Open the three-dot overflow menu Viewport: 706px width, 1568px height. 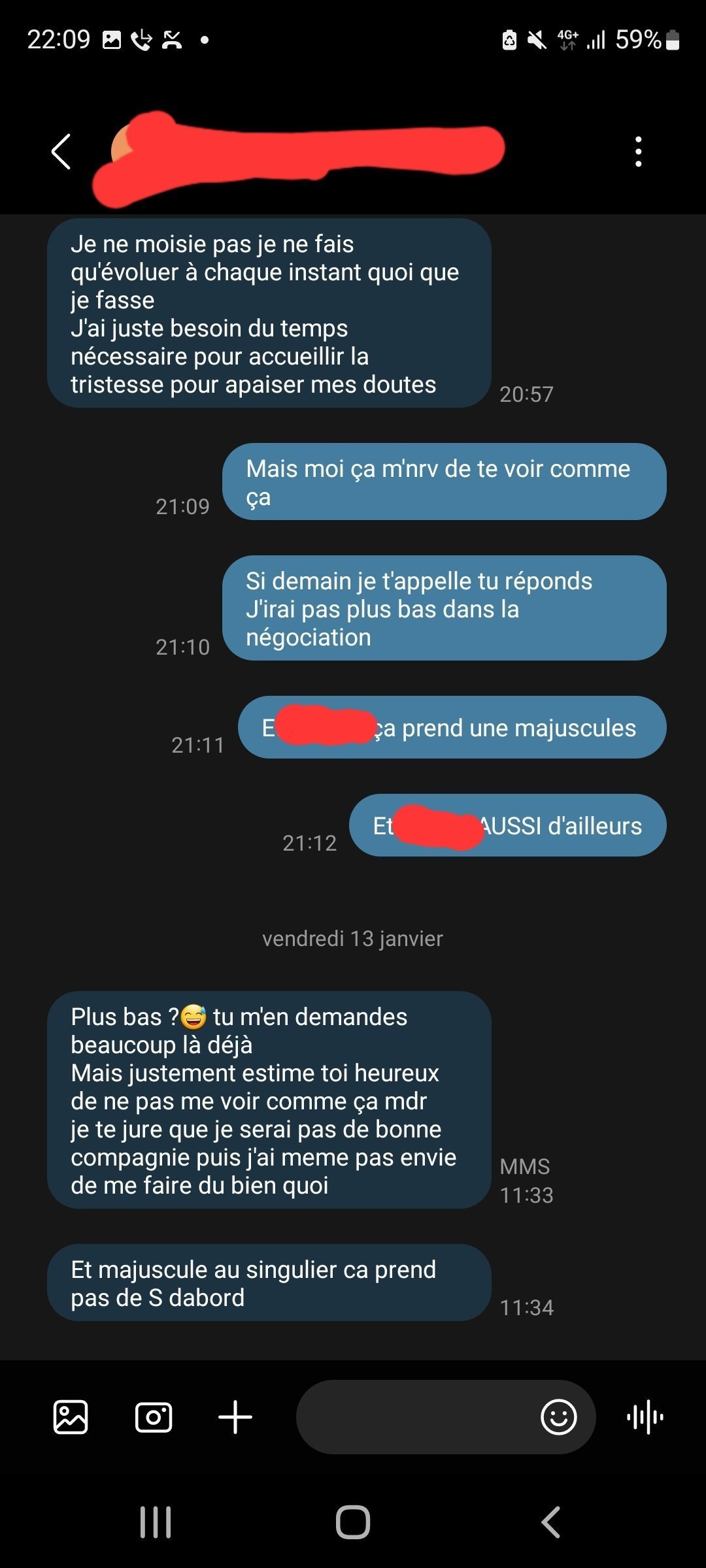[638, 152]
